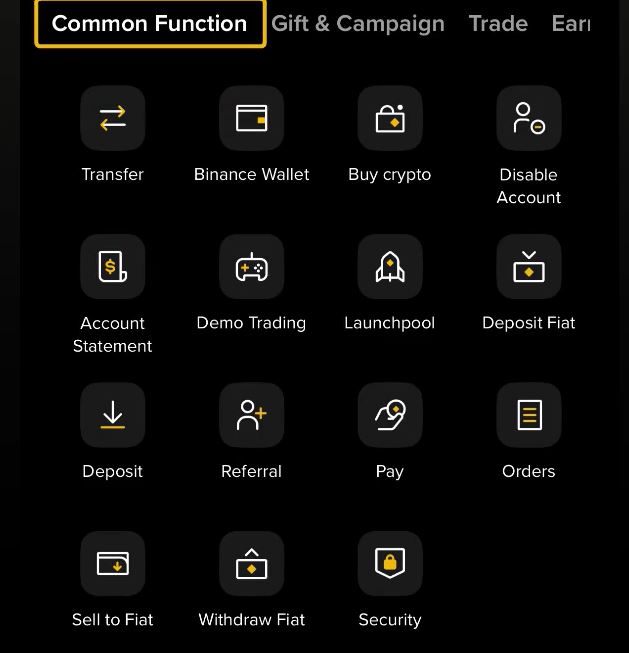View Account Statement
This screenshot has width=629, height=653.
[x=113, y=267]
